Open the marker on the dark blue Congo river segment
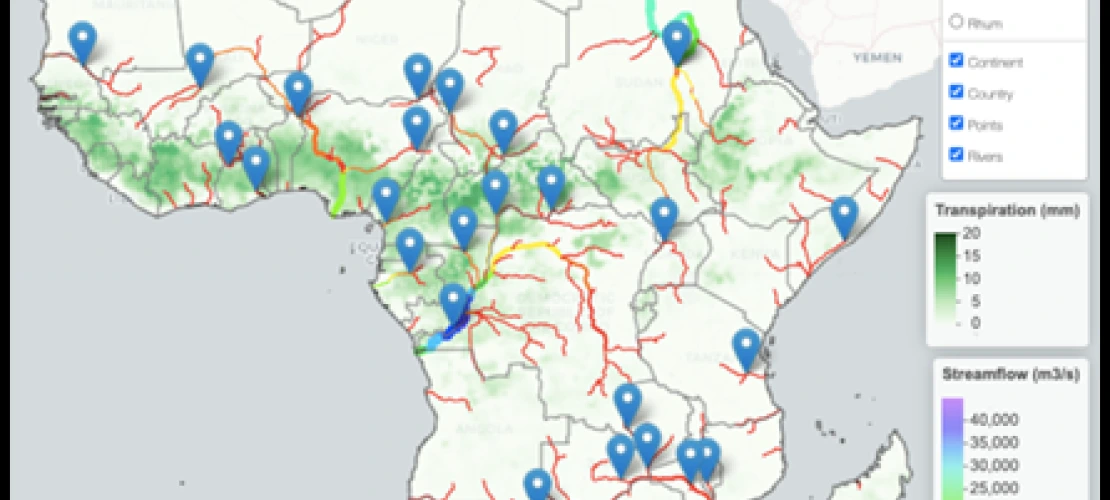Screen dimensions: 1110x500 [454, 303]
